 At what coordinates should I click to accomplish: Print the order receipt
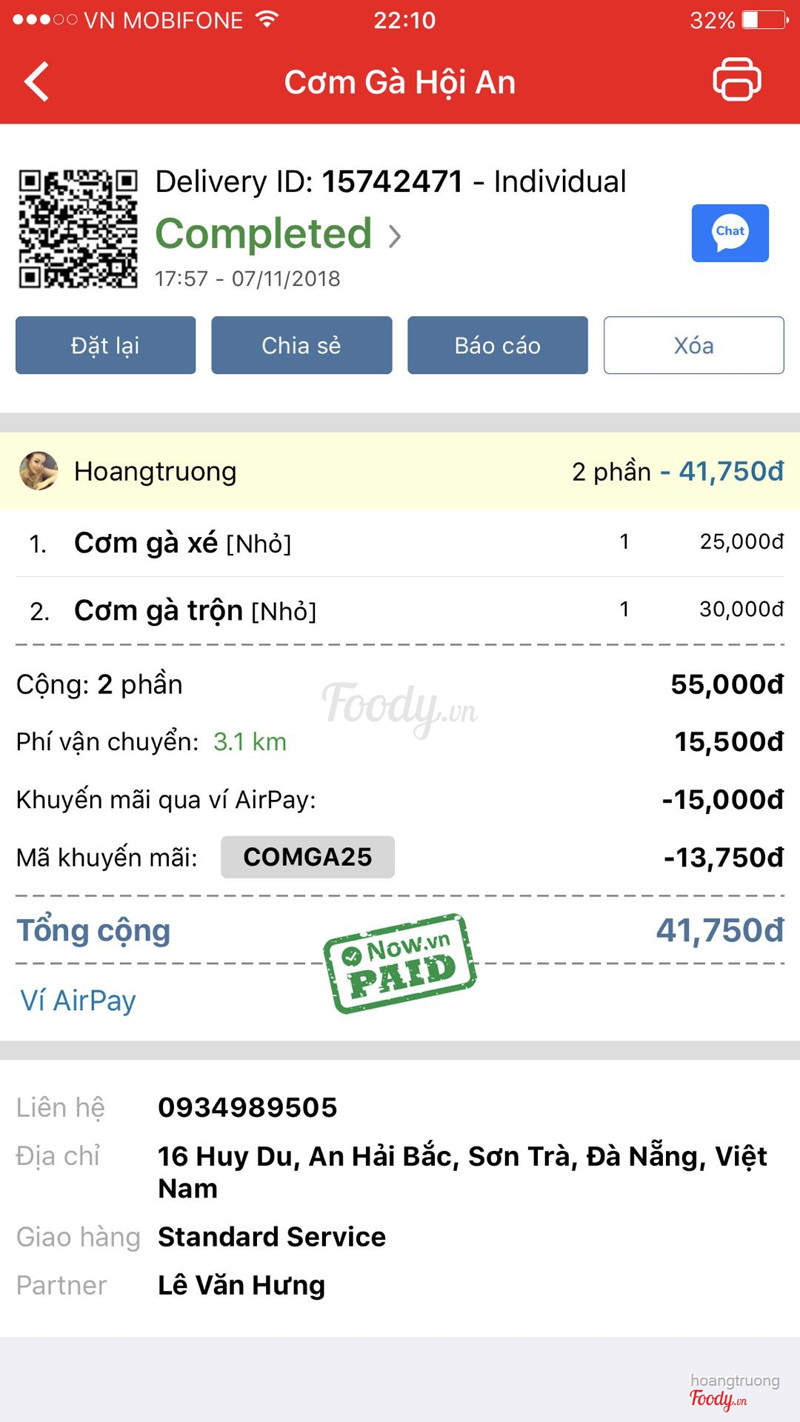coord(737,81)
